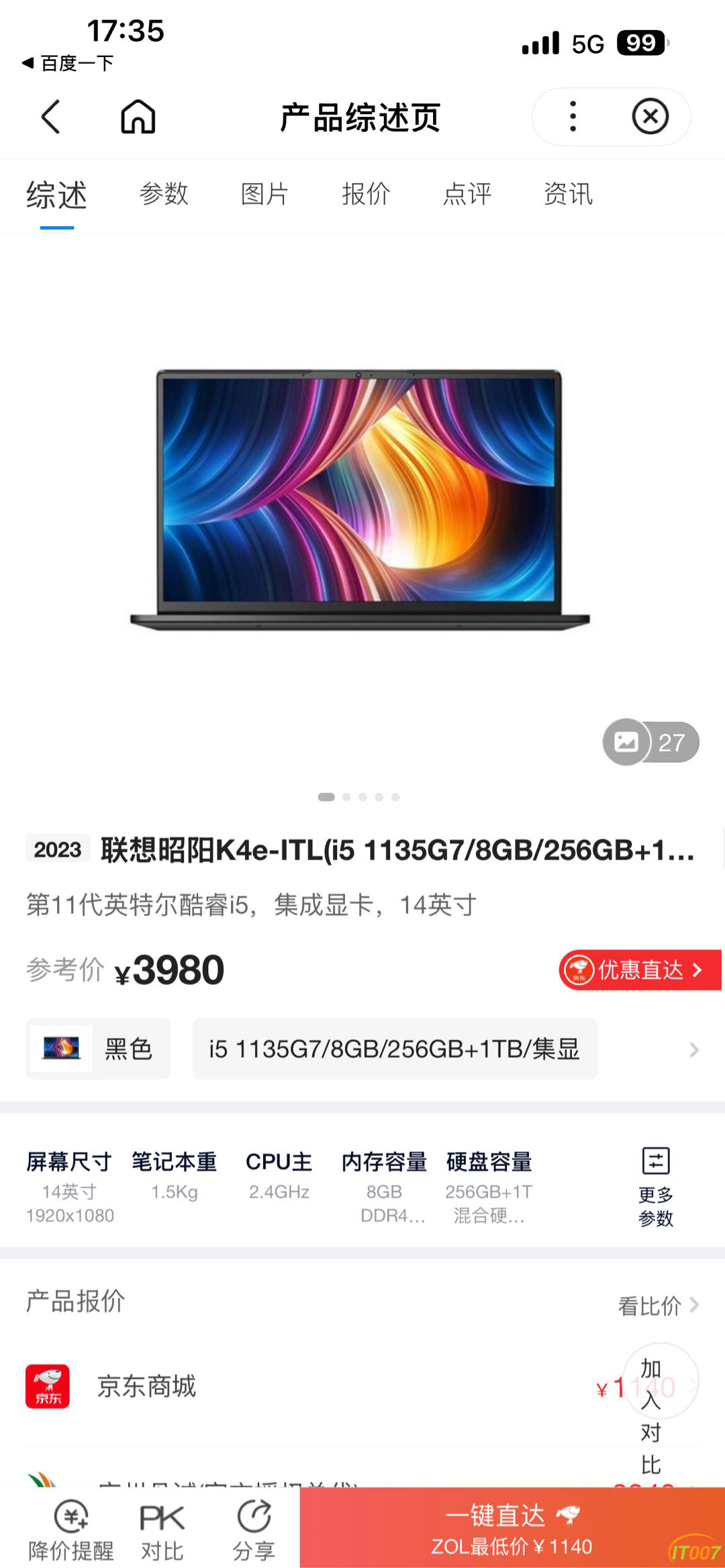The image size is (725, 1568).
Task: Open the three-dot overflow menu
Action: coord(573,117)
